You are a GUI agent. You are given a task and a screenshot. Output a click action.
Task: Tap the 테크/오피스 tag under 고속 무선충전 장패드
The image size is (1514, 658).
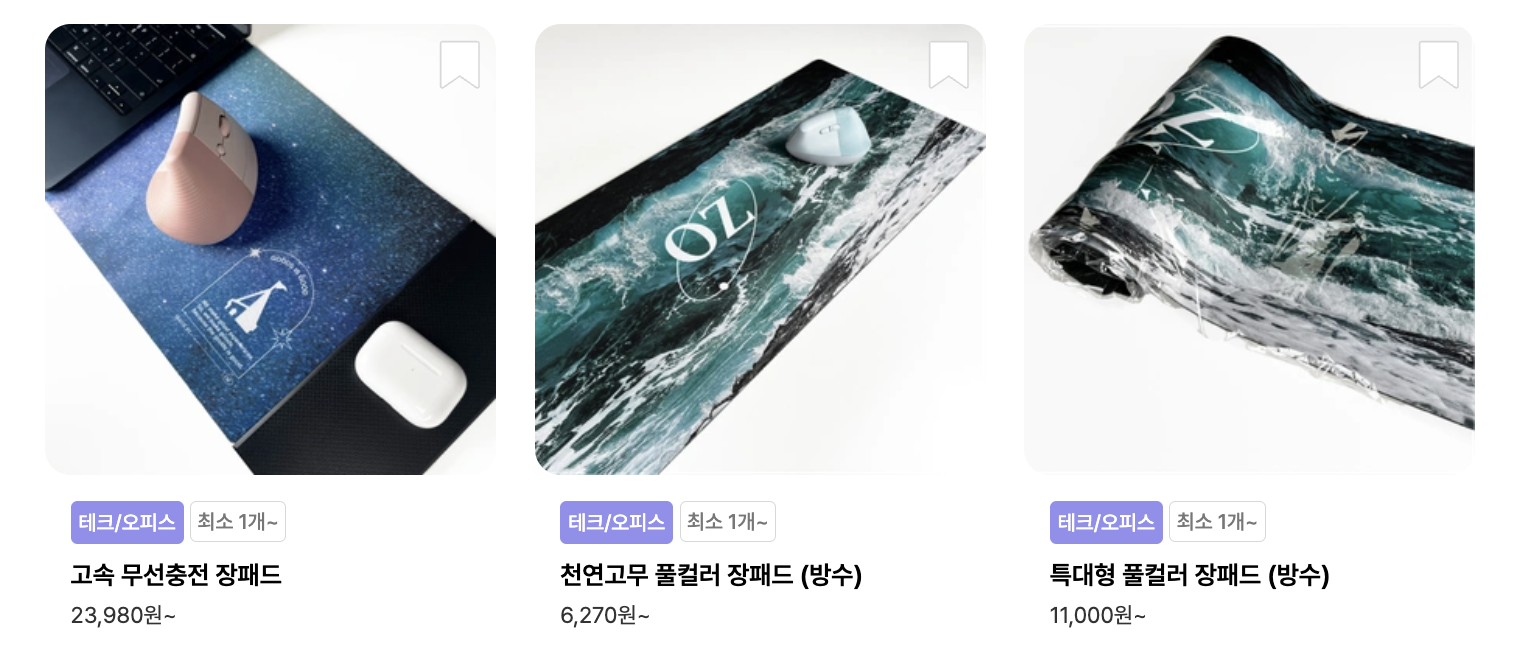pos(127,522)
